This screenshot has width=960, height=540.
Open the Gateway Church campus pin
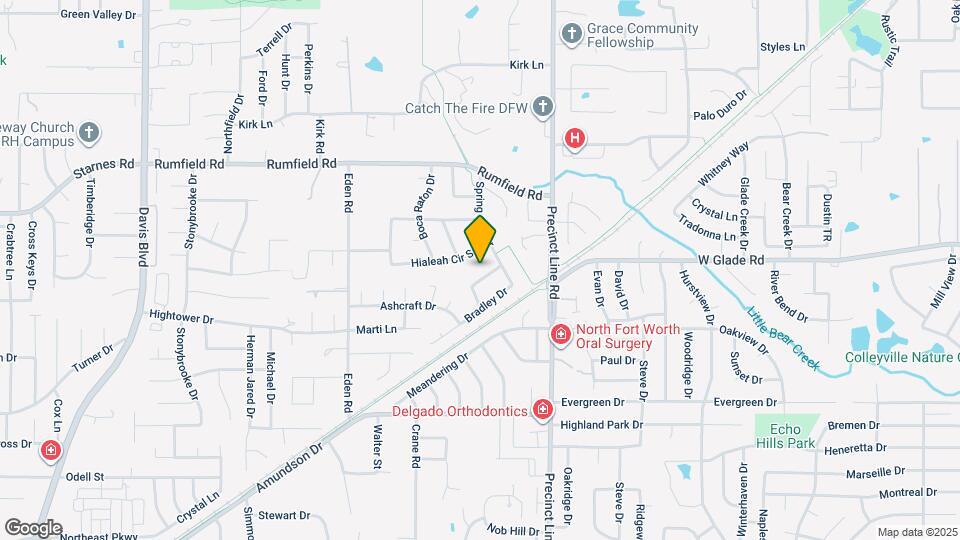pos(89,133)
